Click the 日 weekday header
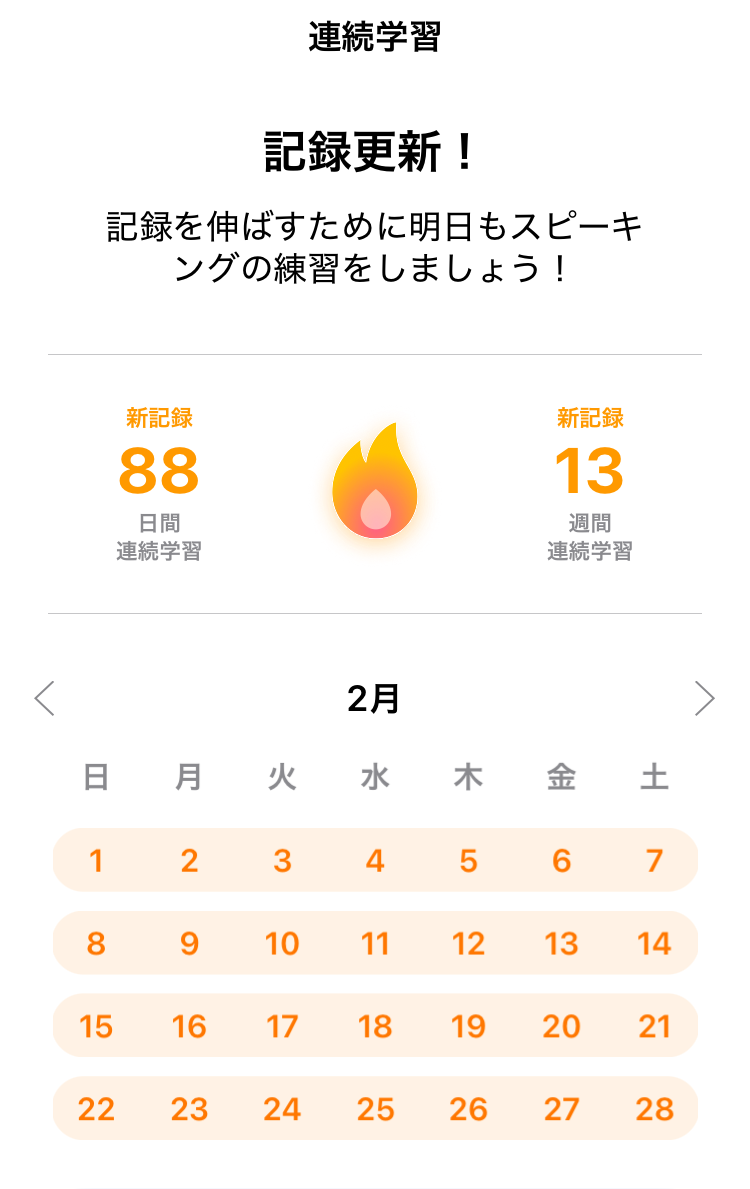Image resolution: width=750 pixels, height=1189 pixels. (x=96, y=777)
